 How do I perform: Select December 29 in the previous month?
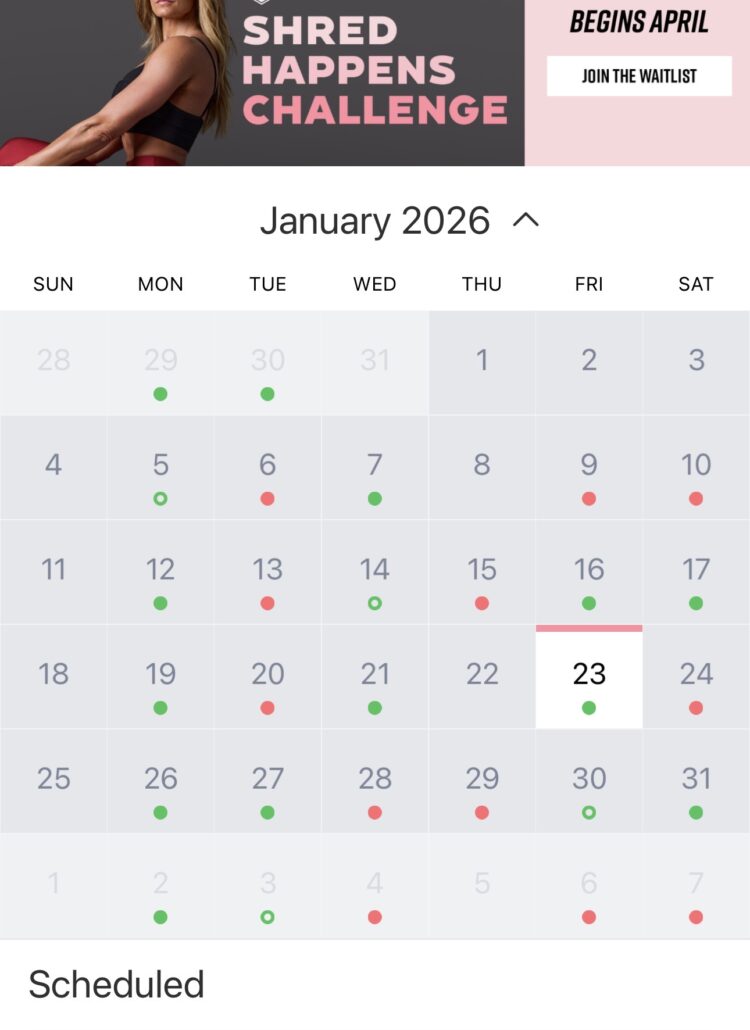(x=161, y=363)
